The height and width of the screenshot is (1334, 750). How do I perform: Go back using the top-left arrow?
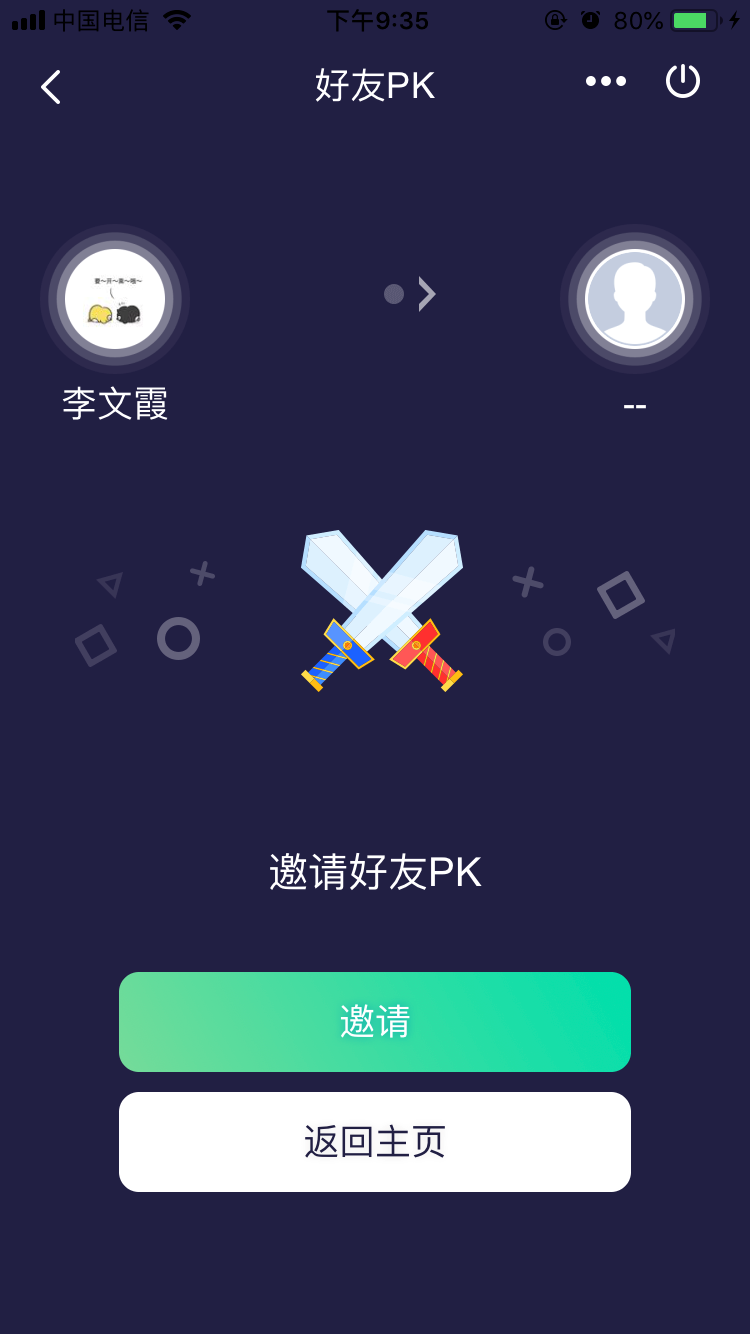pos(51,87)
